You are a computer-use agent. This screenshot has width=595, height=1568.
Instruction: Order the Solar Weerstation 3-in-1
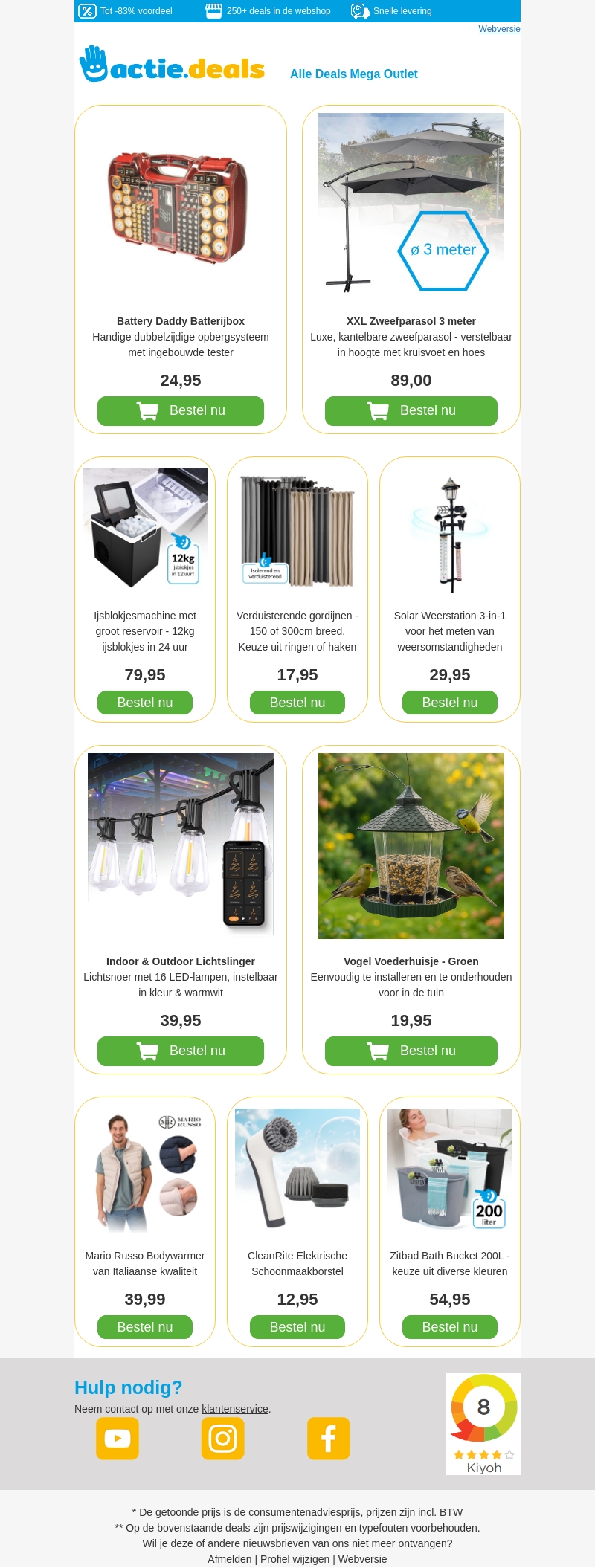[450, 703]
